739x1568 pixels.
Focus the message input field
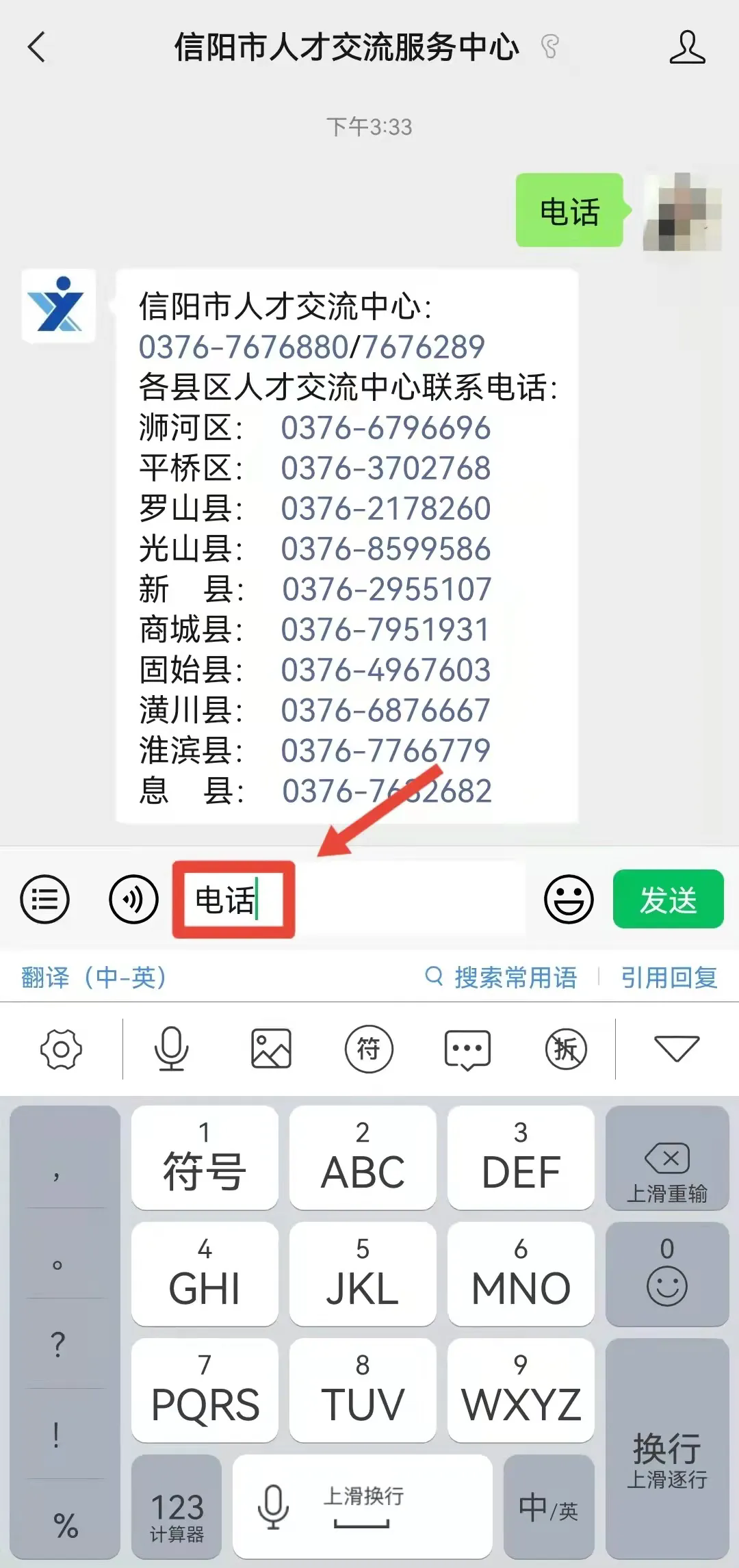pyautogui.click(x=397, y=899)
